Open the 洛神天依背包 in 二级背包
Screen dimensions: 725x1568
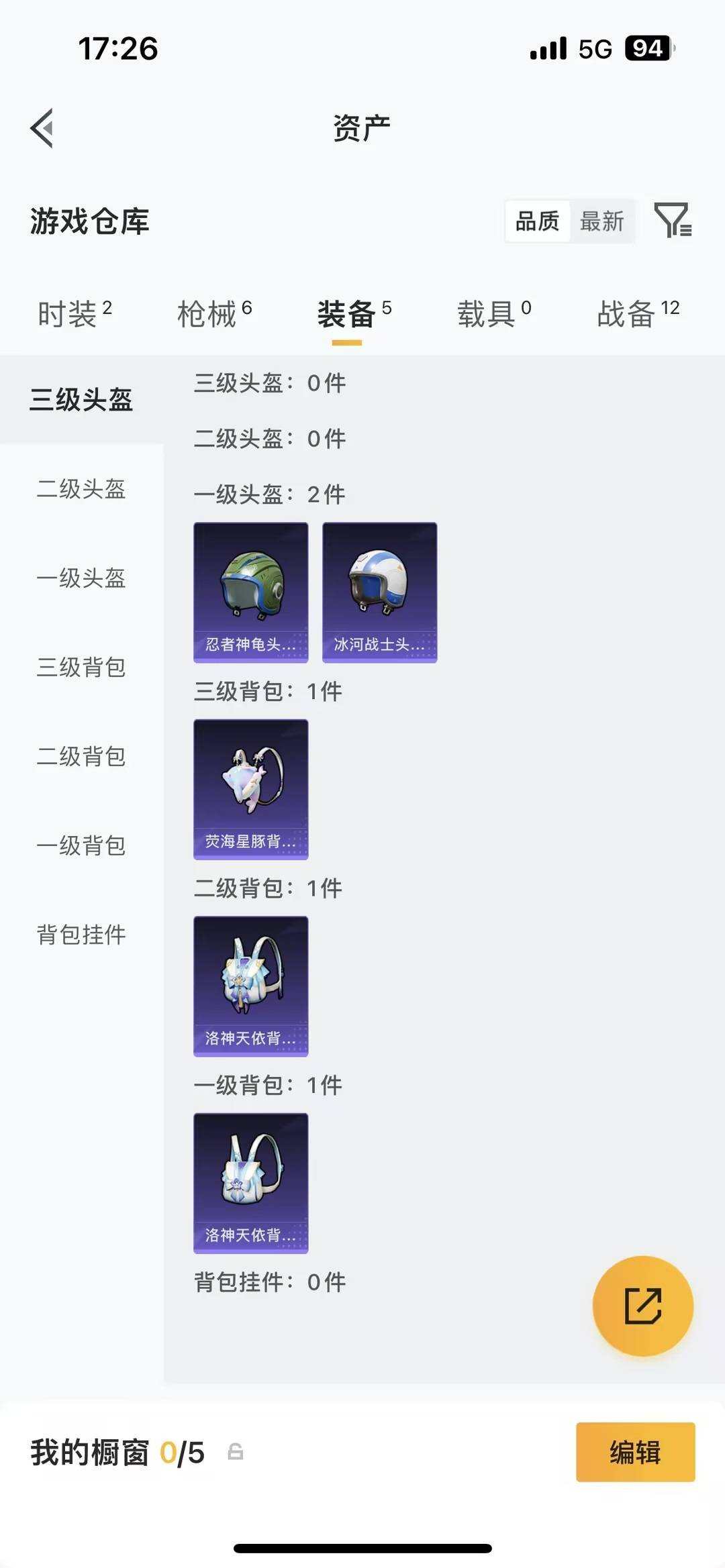click(250, 986)
